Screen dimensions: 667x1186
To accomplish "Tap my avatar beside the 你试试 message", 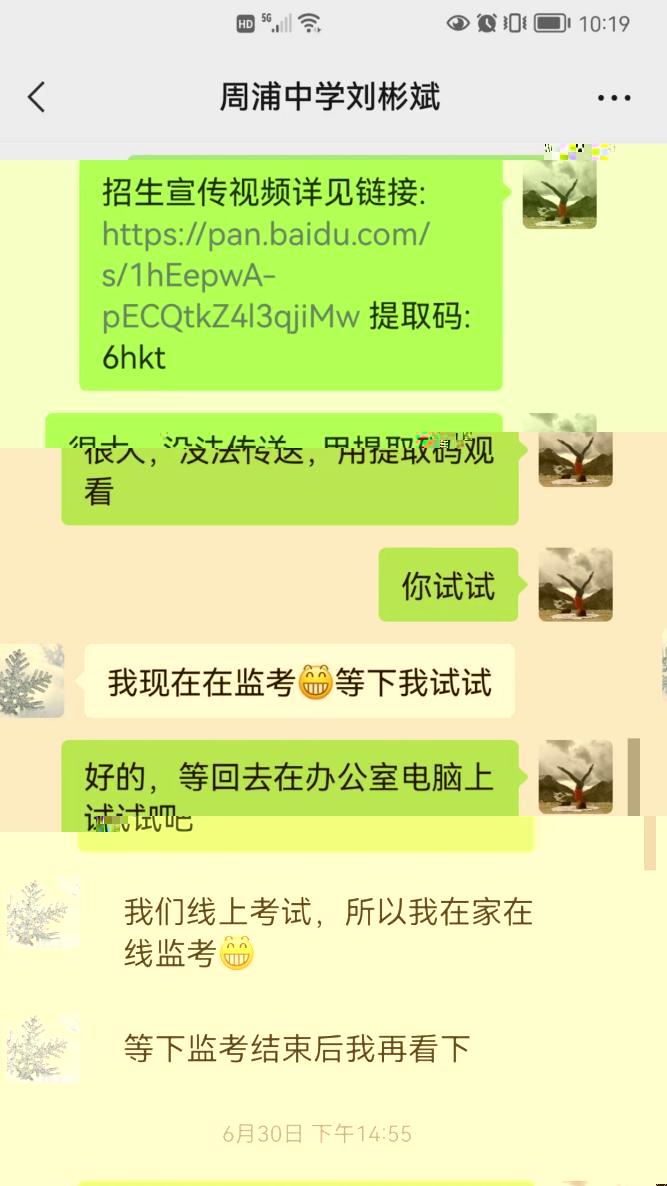I will coord(575,585).
